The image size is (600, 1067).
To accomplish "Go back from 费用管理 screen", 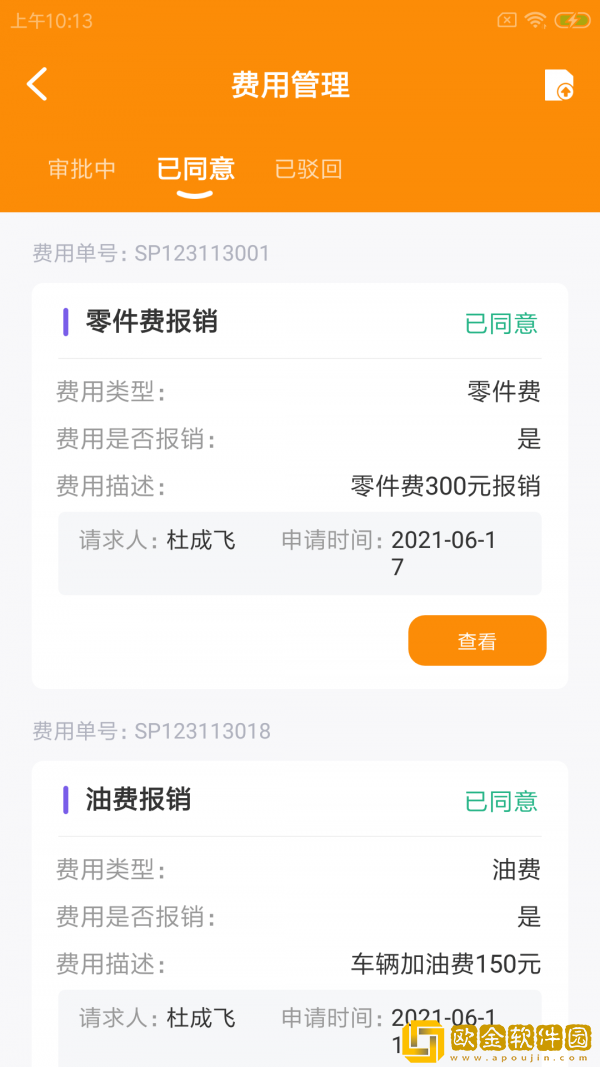I will click(x=37, y=85).
